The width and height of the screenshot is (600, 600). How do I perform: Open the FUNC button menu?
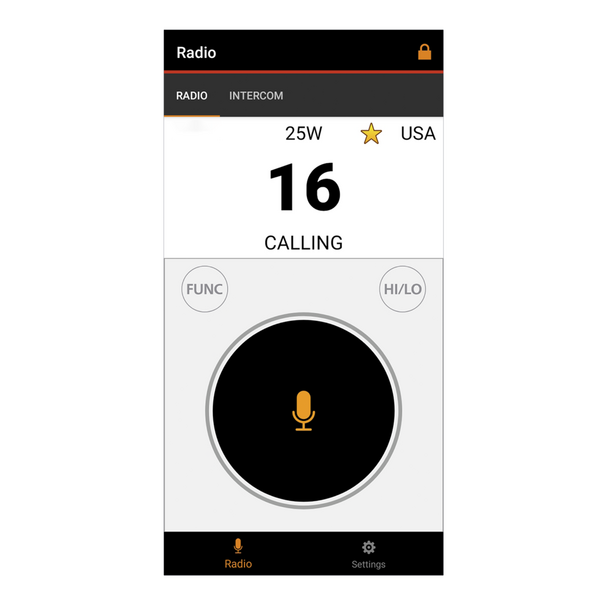tap(205, 291)
